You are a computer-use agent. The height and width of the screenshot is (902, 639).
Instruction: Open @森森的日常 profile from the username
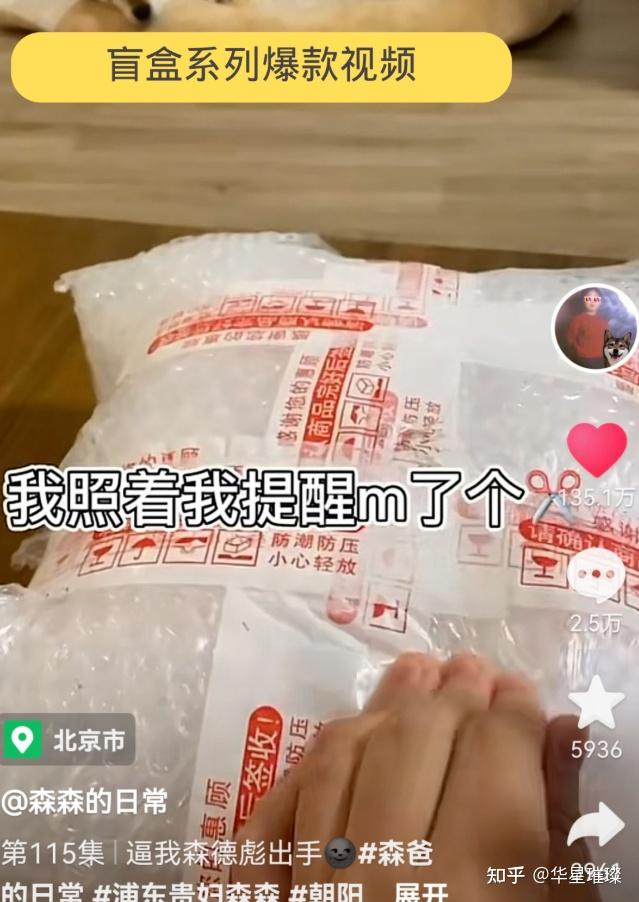pyautogui.click(x=85, y=801)
